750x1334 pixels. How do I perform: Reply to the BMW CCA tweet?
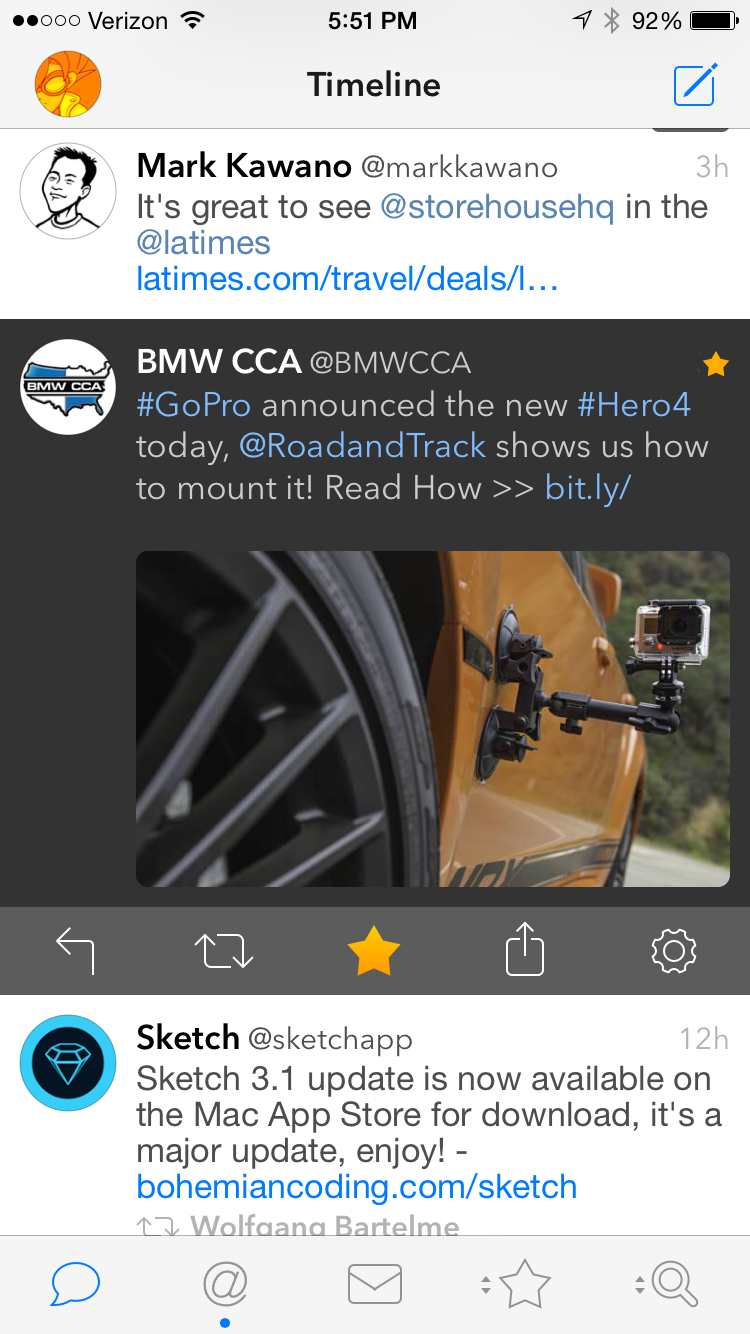coord(75,951)
